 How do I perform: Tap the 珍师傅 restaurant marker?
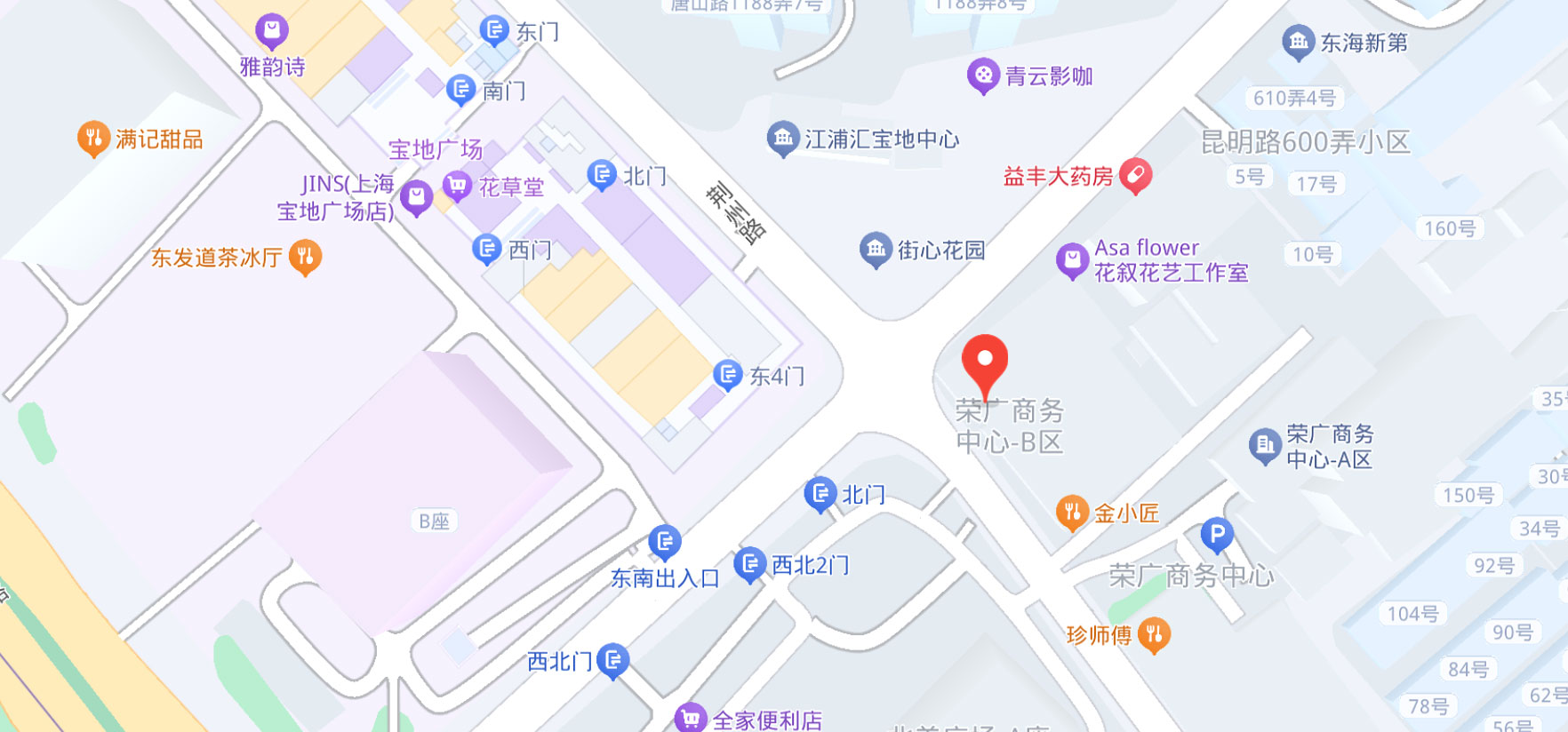[1154, 634]
